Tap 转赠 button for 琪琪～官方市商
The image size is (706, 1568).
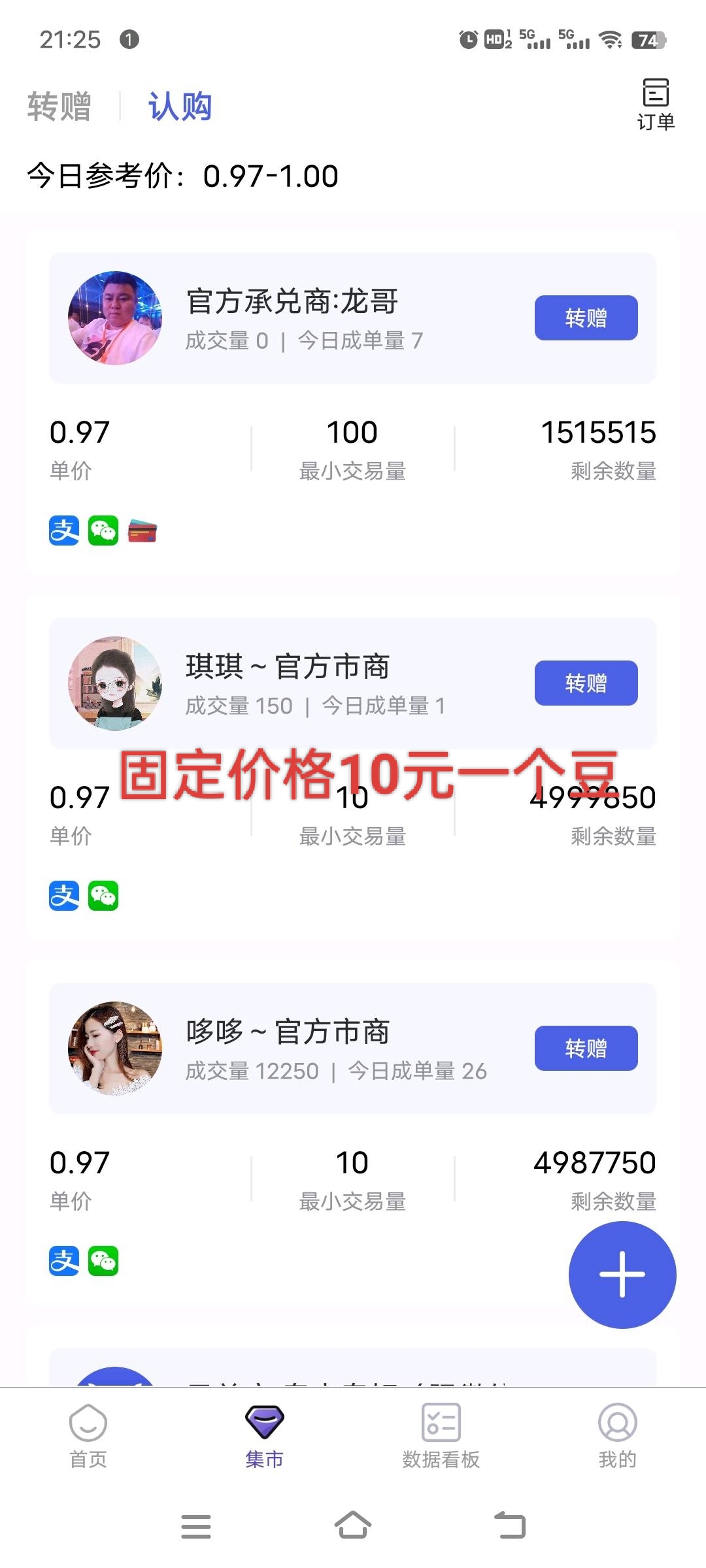pos(586,683)
